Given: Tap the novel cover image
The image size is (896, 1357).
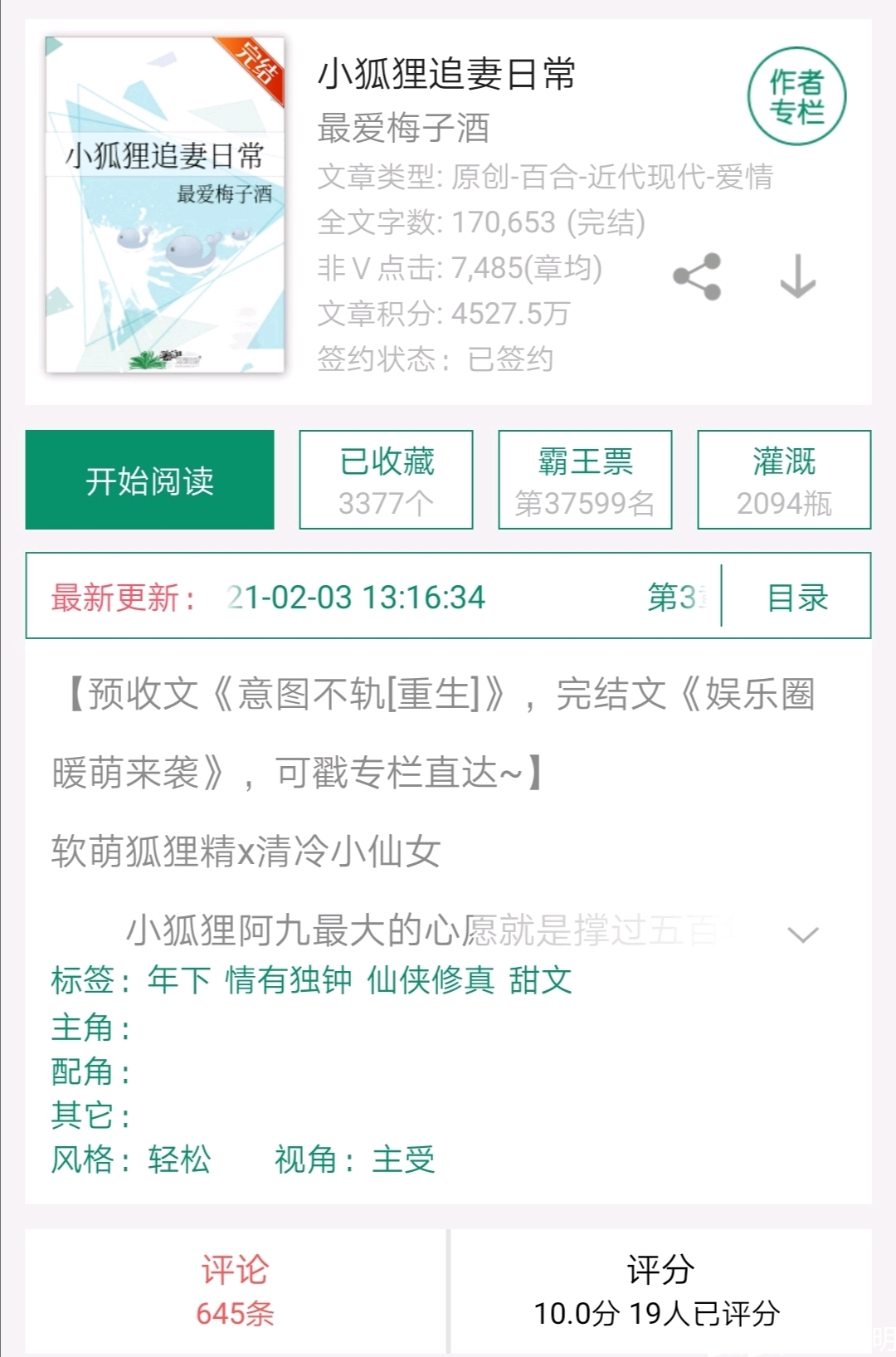Looking at the screenshot, I should coord(165,205).
